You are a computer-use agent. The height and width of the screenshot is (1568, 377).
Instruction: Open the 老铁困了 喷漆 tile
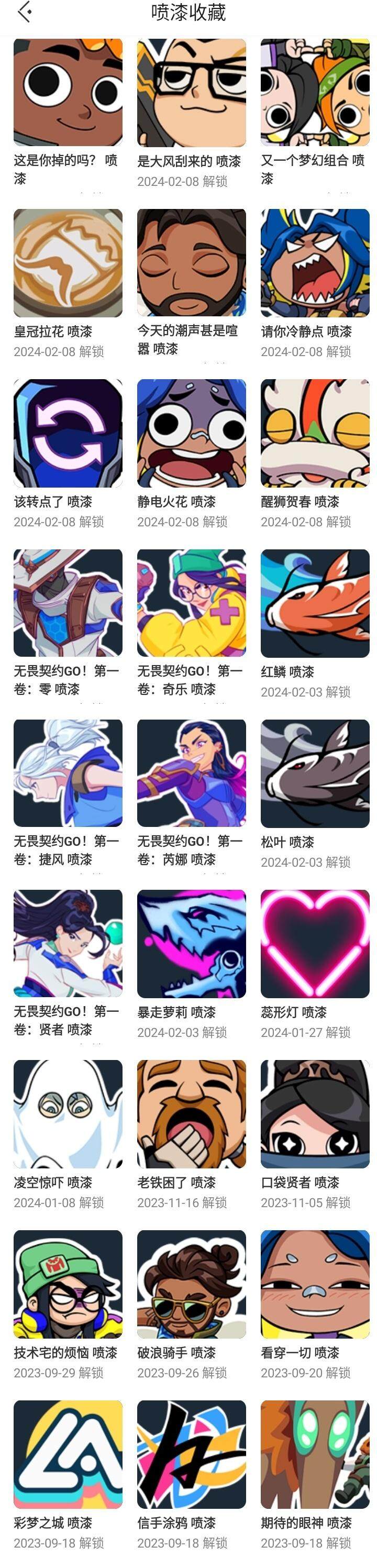(191, 1114)
